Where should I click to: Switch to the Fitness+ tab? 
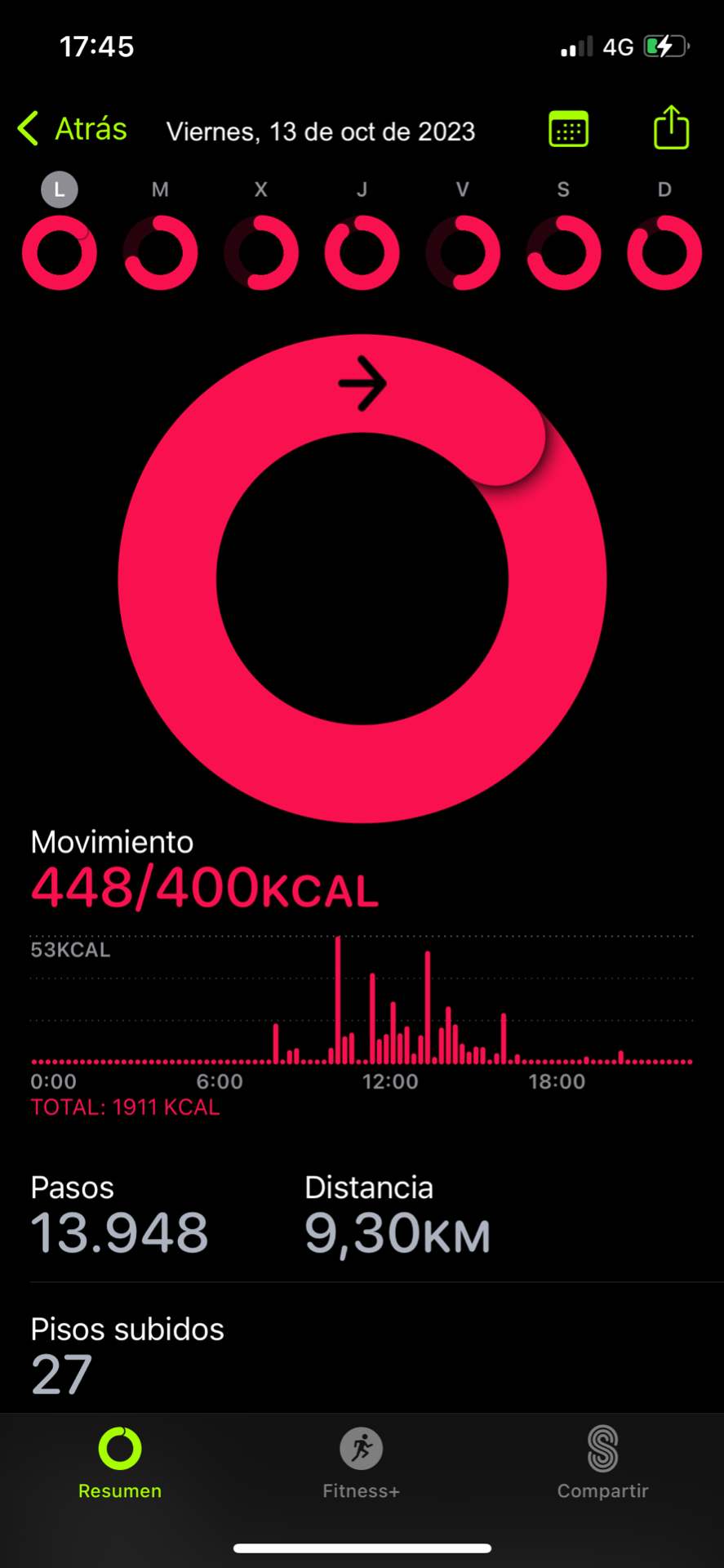click(x=361, y=1463)
